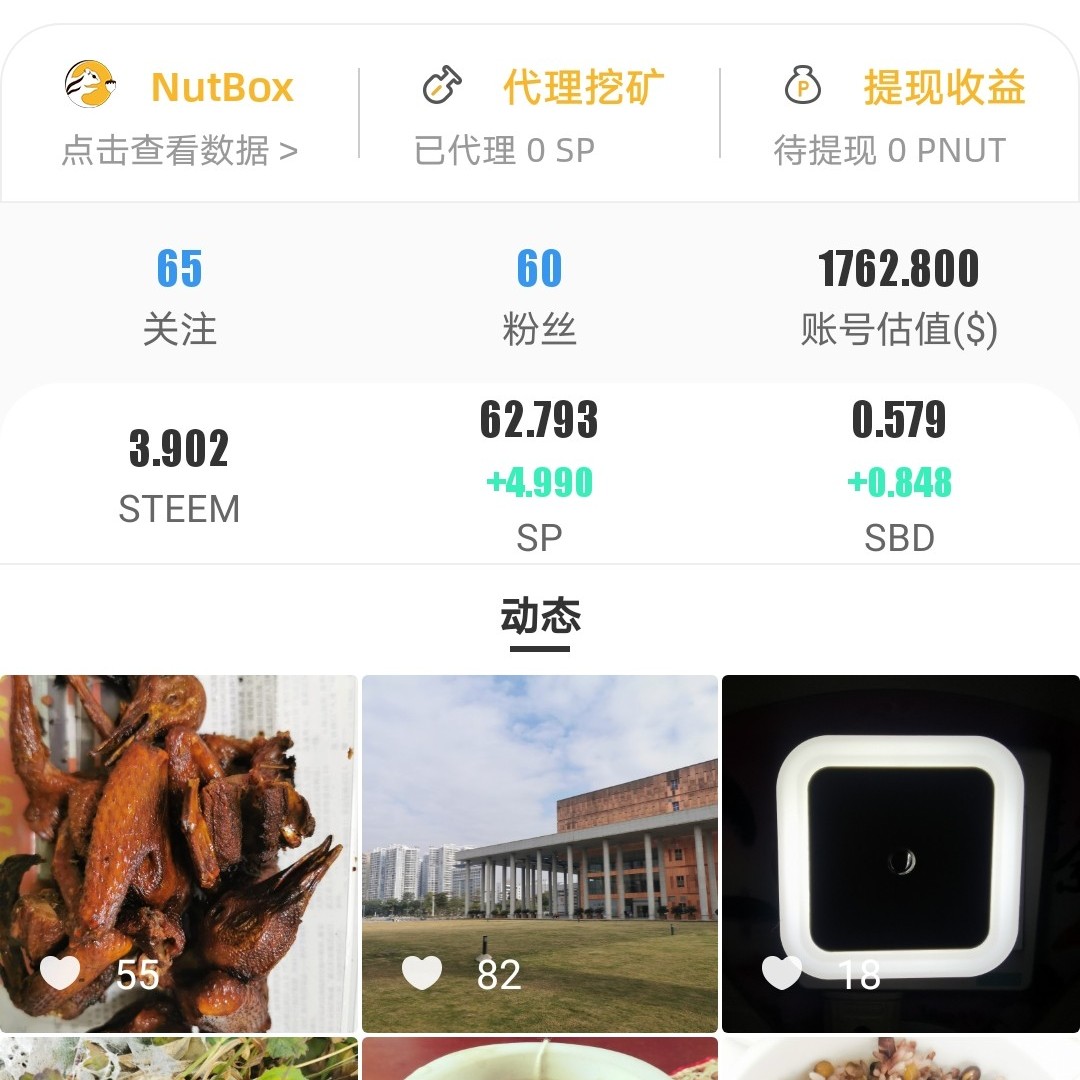Open the 代理挖矿 delegation mining section
The image size is (1080, 1080).
point(540,115)
